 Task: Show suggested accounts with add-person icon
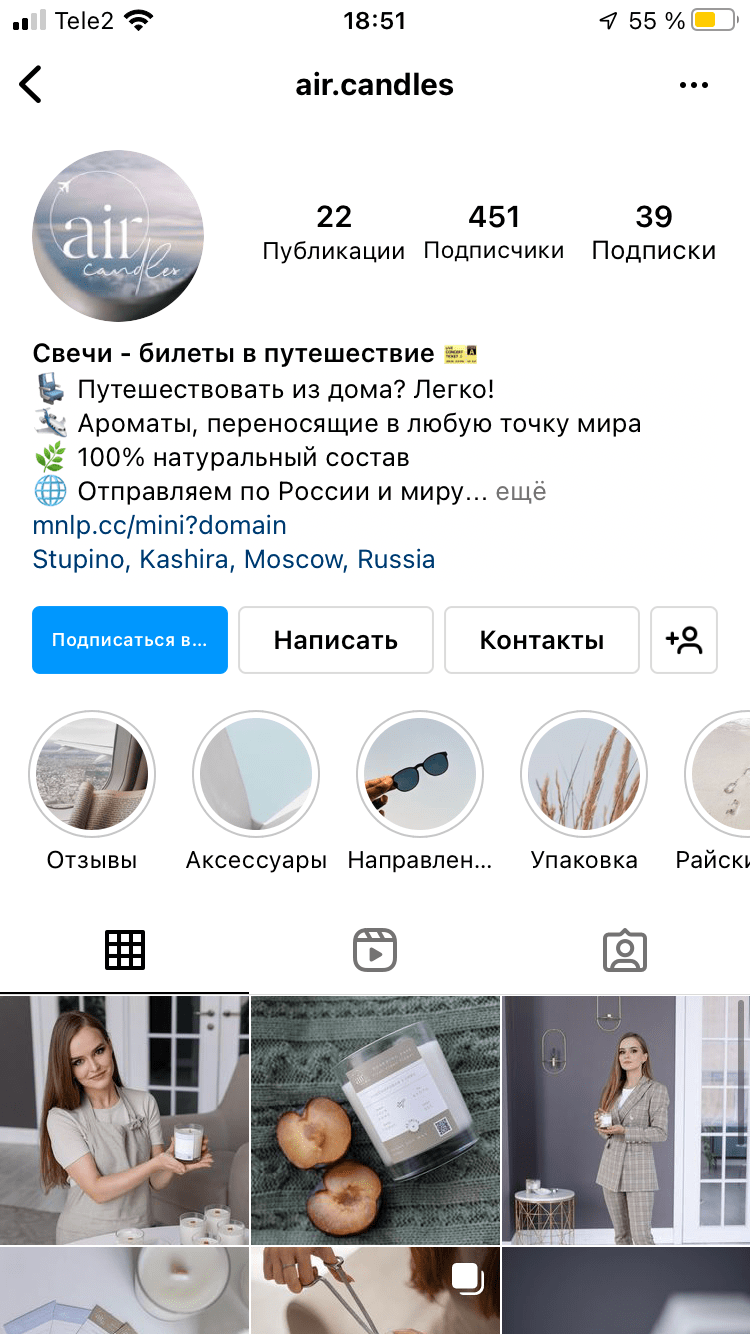[684, 640]
